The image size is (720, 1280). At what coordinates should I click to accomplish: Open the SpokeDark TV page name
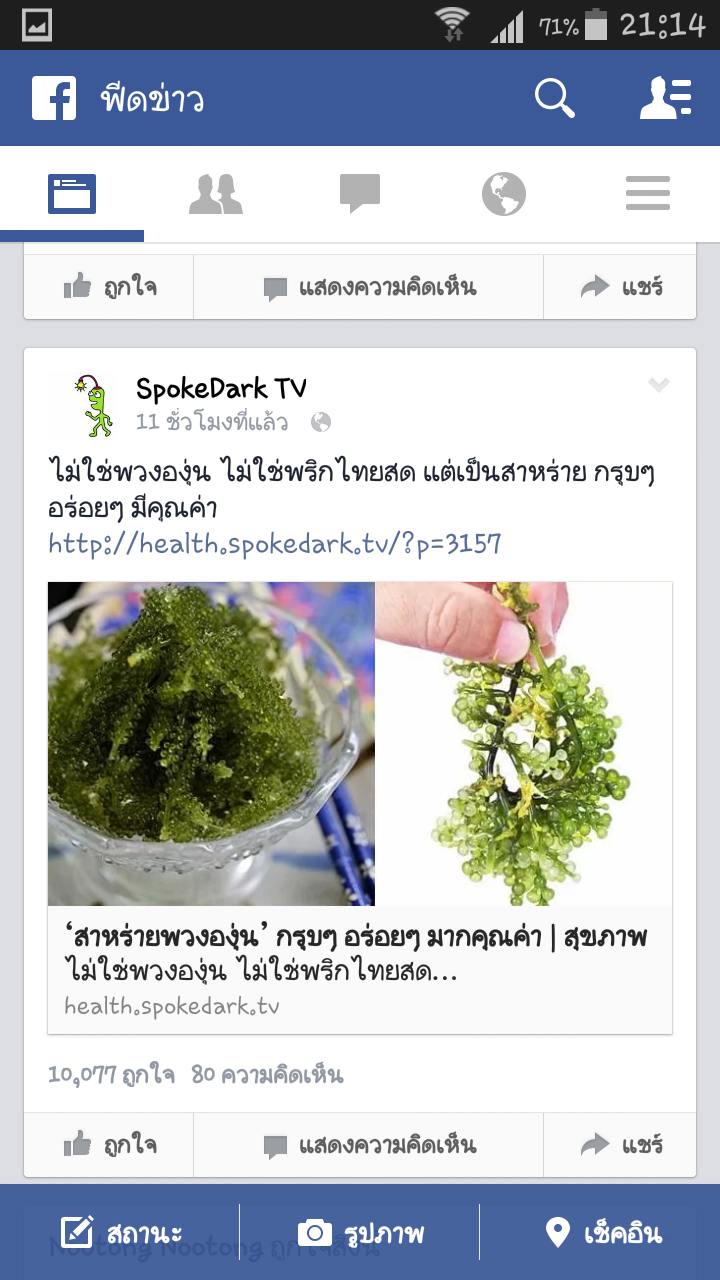[x=221, y=388]
